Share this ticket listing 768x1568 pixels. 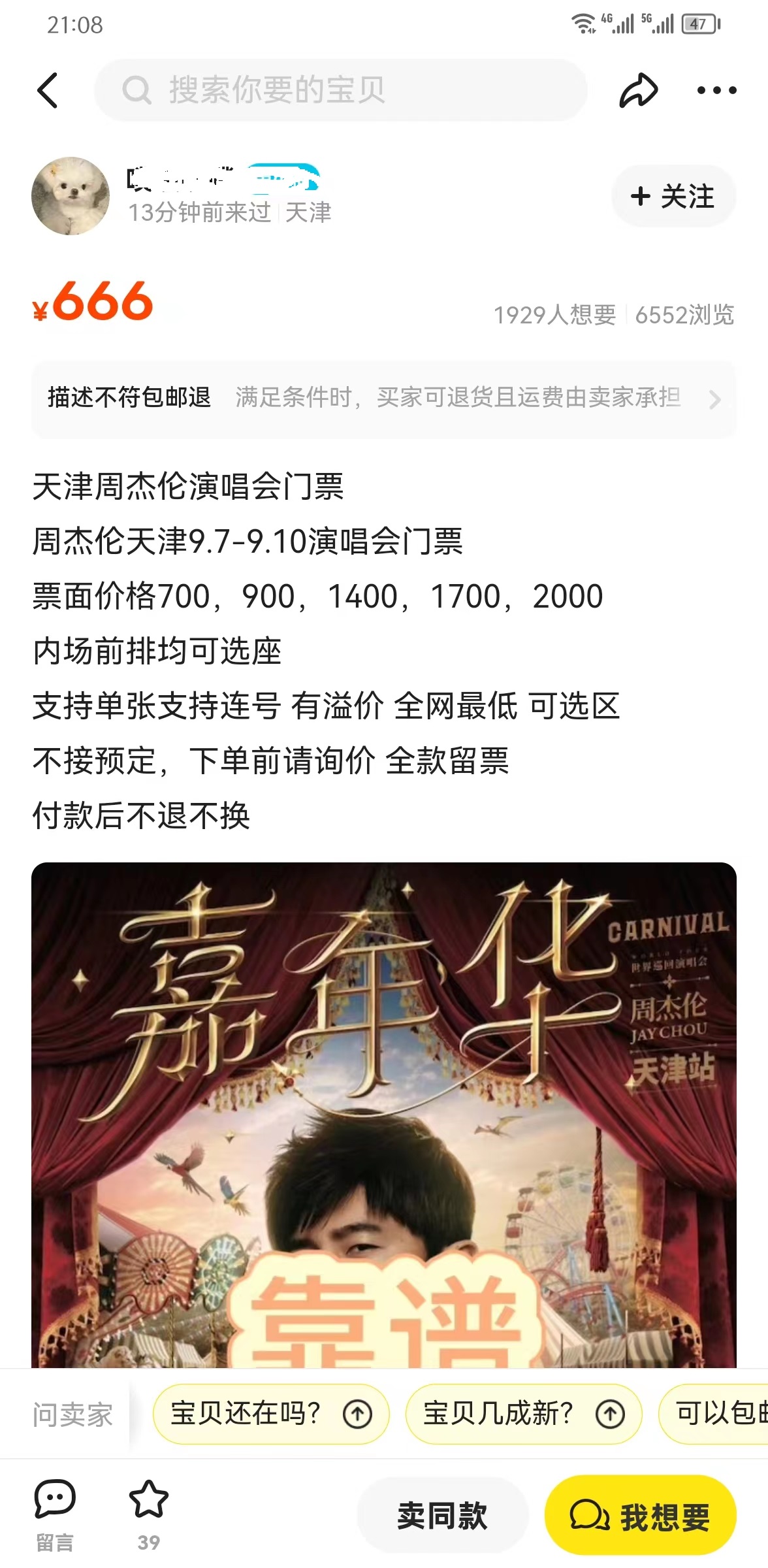[638, 90]
